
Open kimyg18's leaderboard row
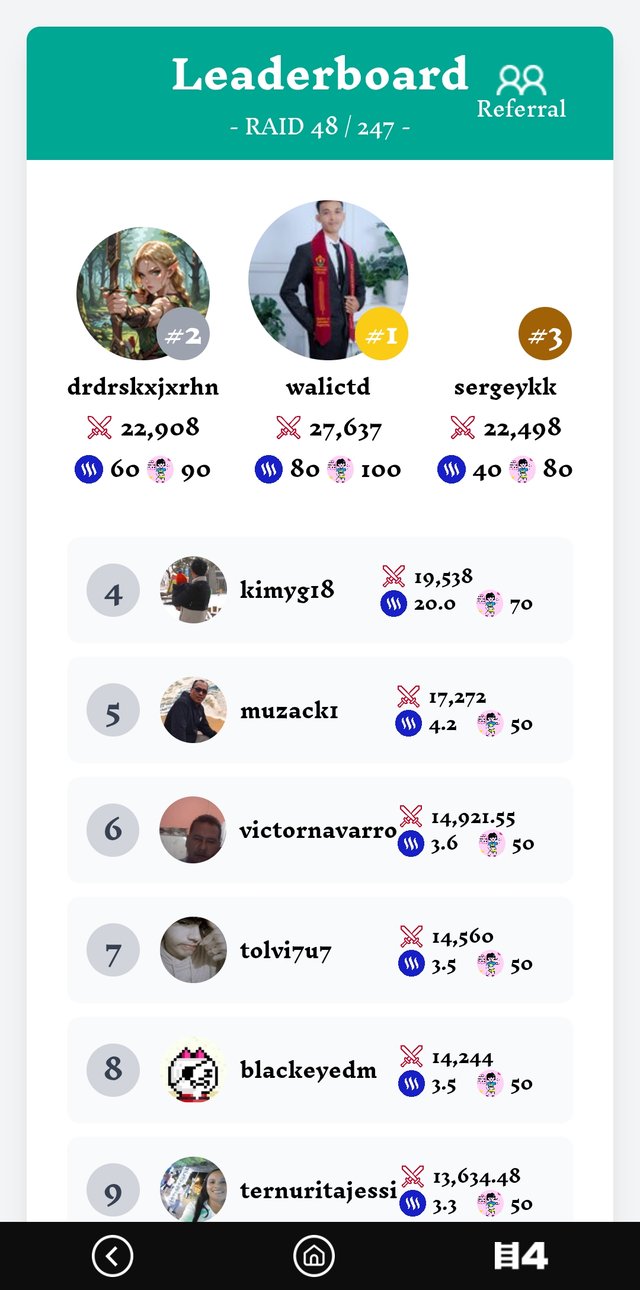click(x=320, y=590)
